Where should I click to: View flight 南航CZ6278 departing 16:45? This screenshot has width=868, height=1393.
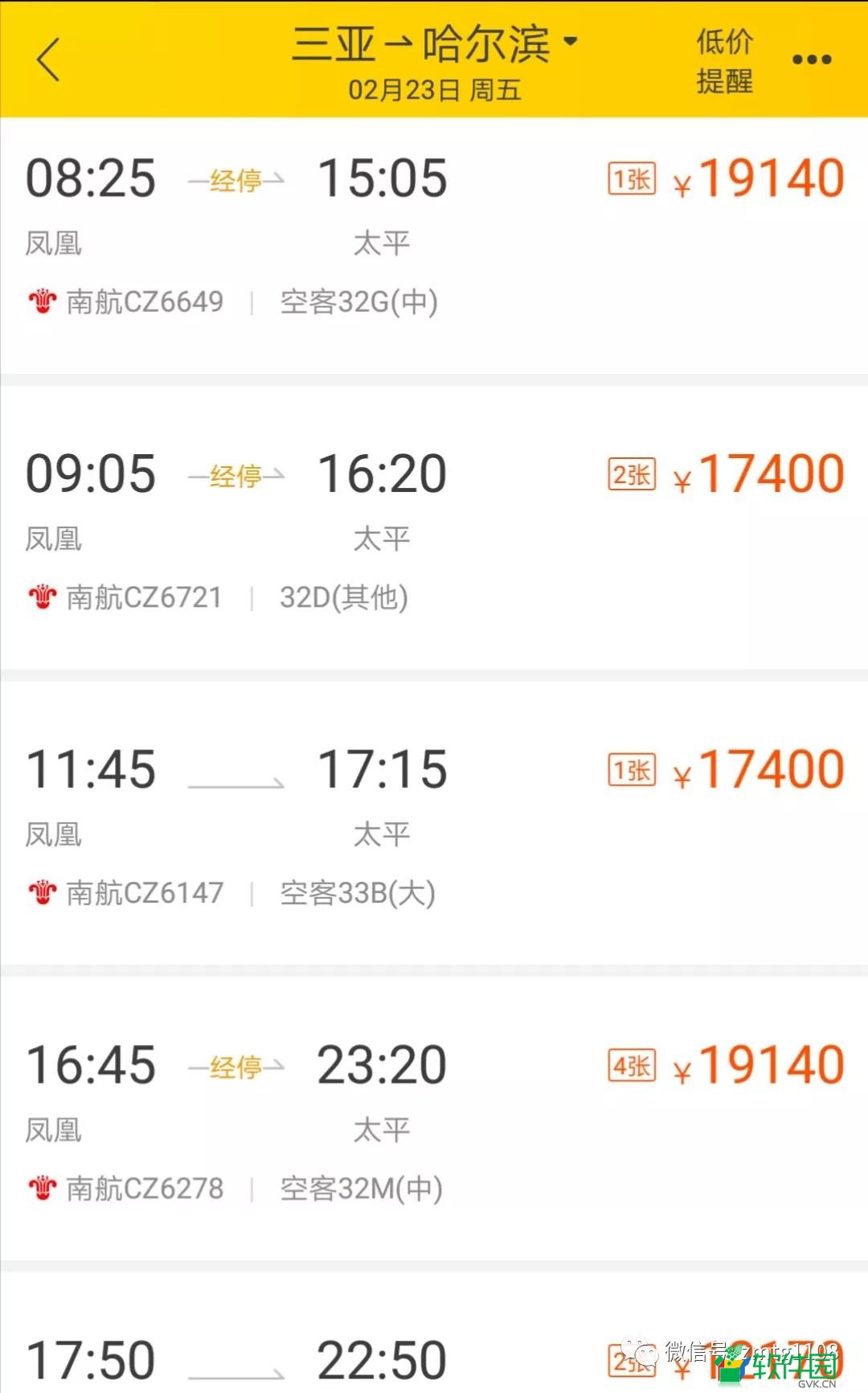click(434, 1119)
